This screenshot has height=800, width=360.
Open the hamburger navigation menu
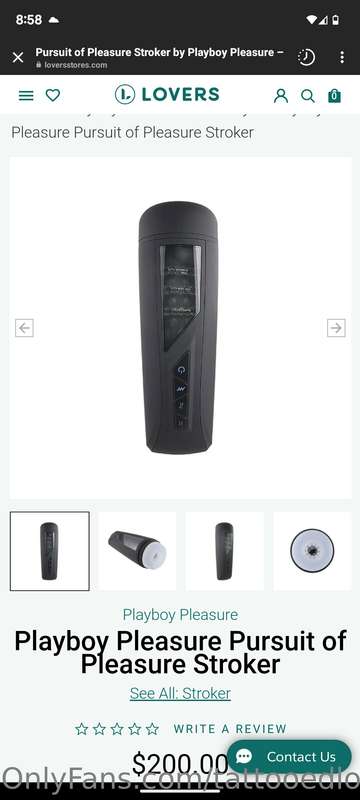[26, 95]
